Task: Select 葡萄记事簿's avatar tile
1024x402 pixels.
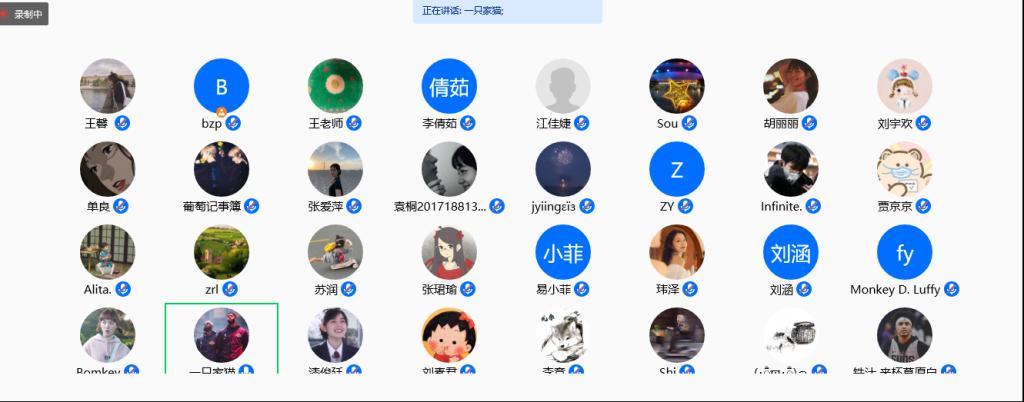Action: click(x=221, y=168)
